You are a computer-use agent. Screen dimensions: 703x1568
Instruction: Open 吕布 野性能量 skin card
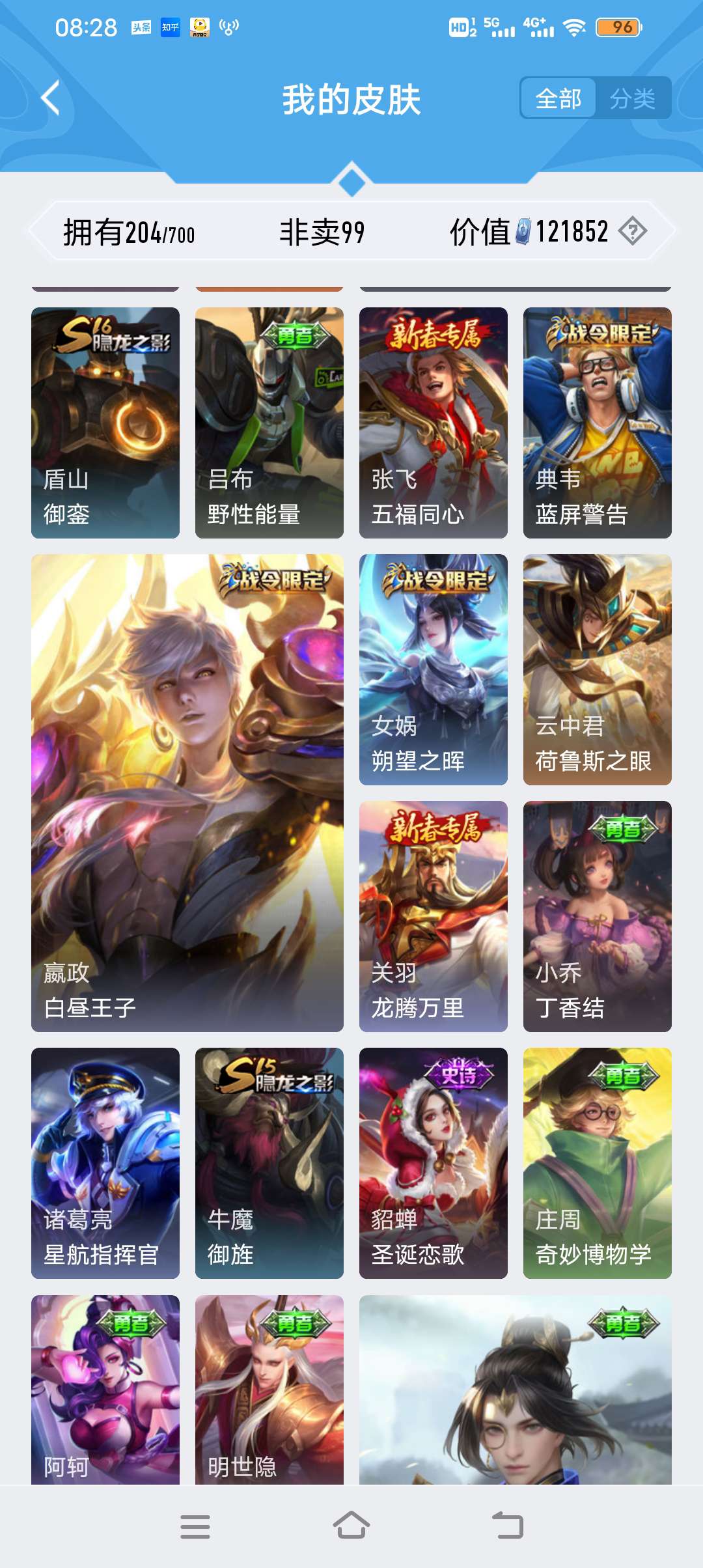[x=269, y=423]
